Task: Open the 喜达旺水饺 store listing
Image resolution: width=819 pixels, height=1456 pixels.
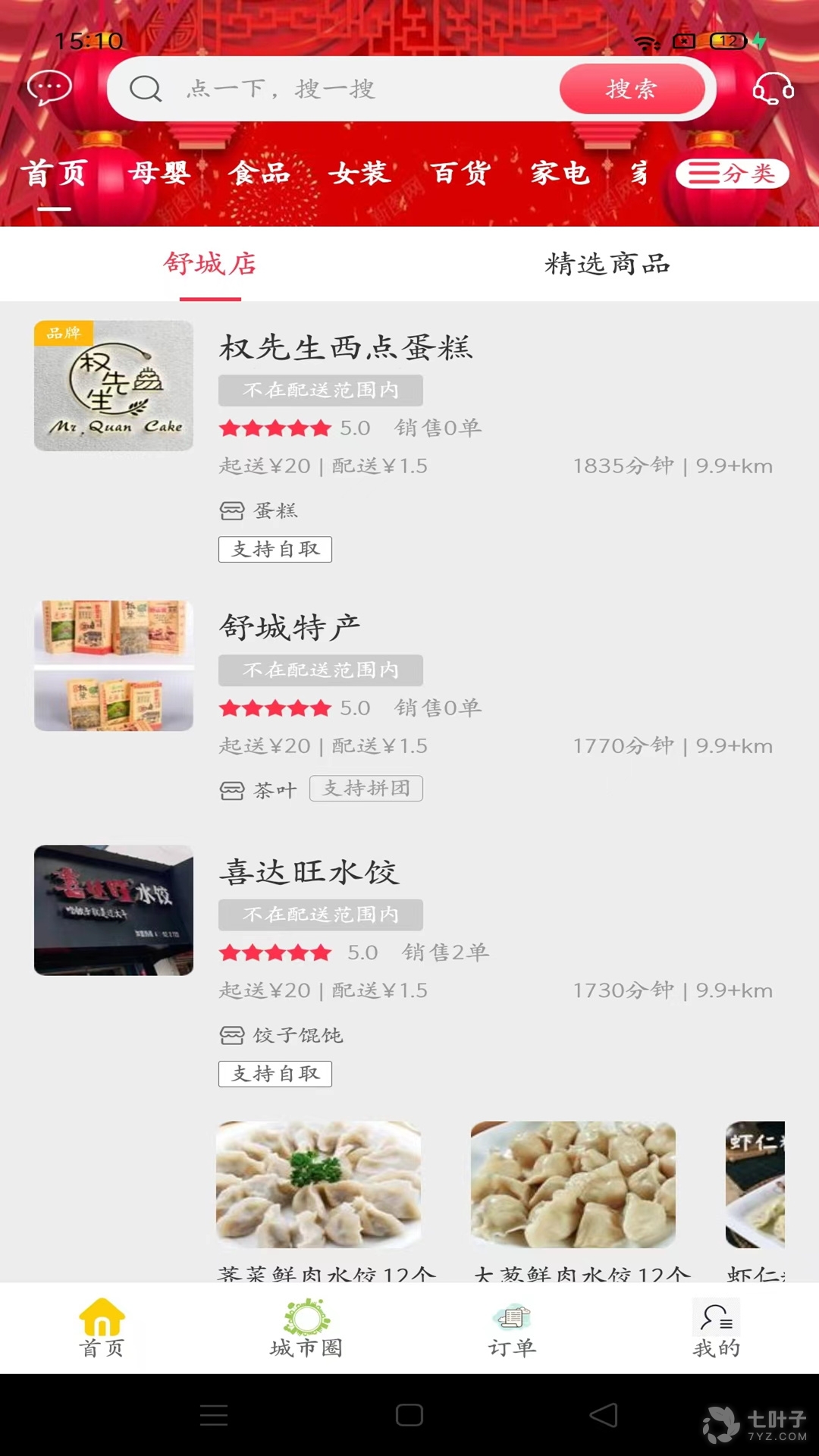Action: pos(309,872)
